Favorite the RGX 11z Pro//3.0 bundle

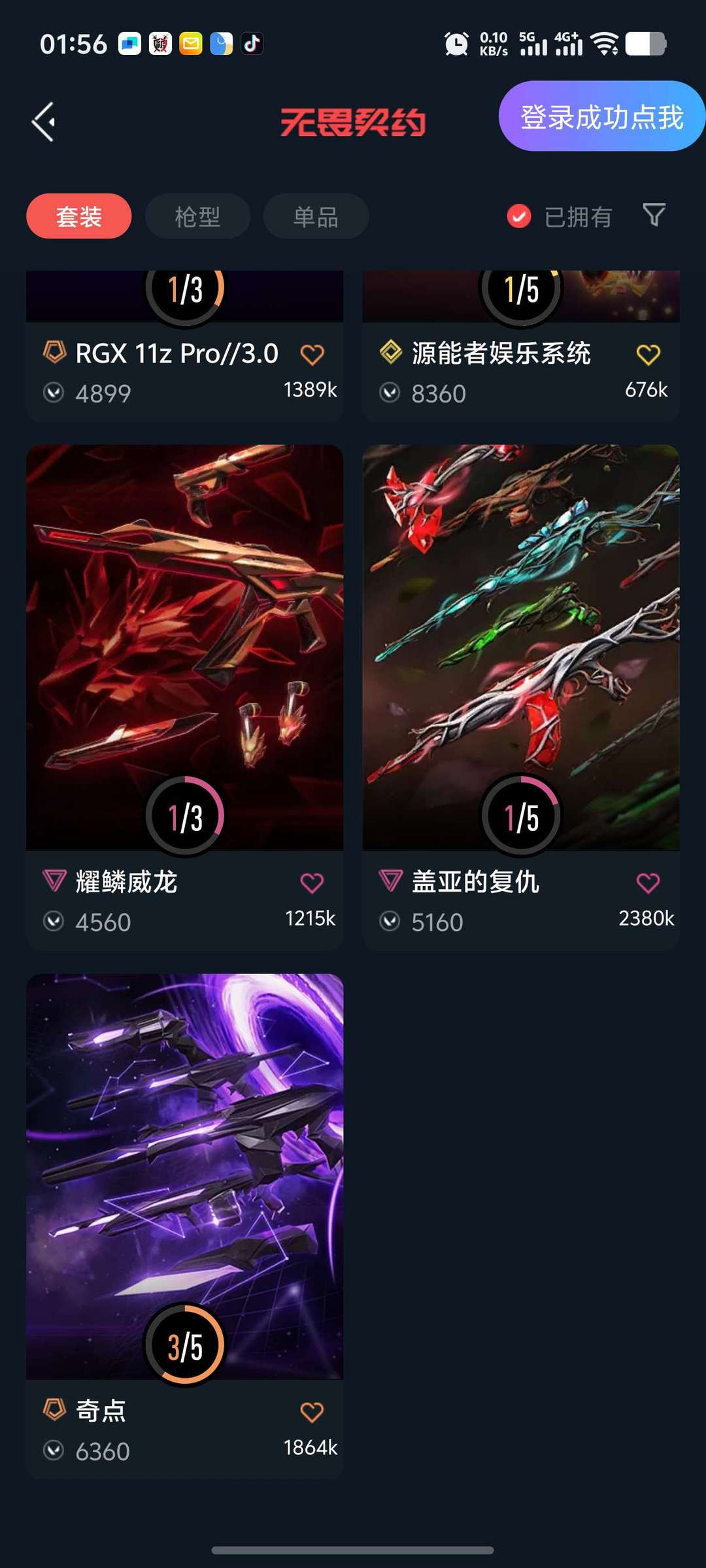coord(312,355)
